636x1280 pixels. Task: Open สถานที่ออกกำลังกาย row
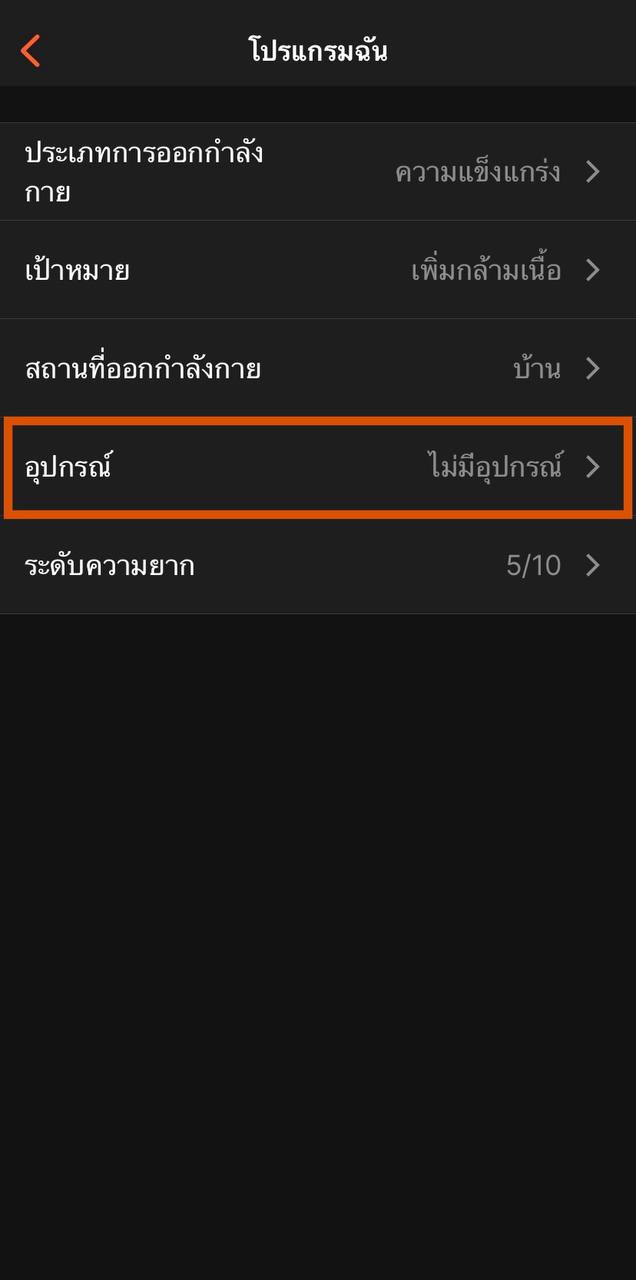click(317, 369)
